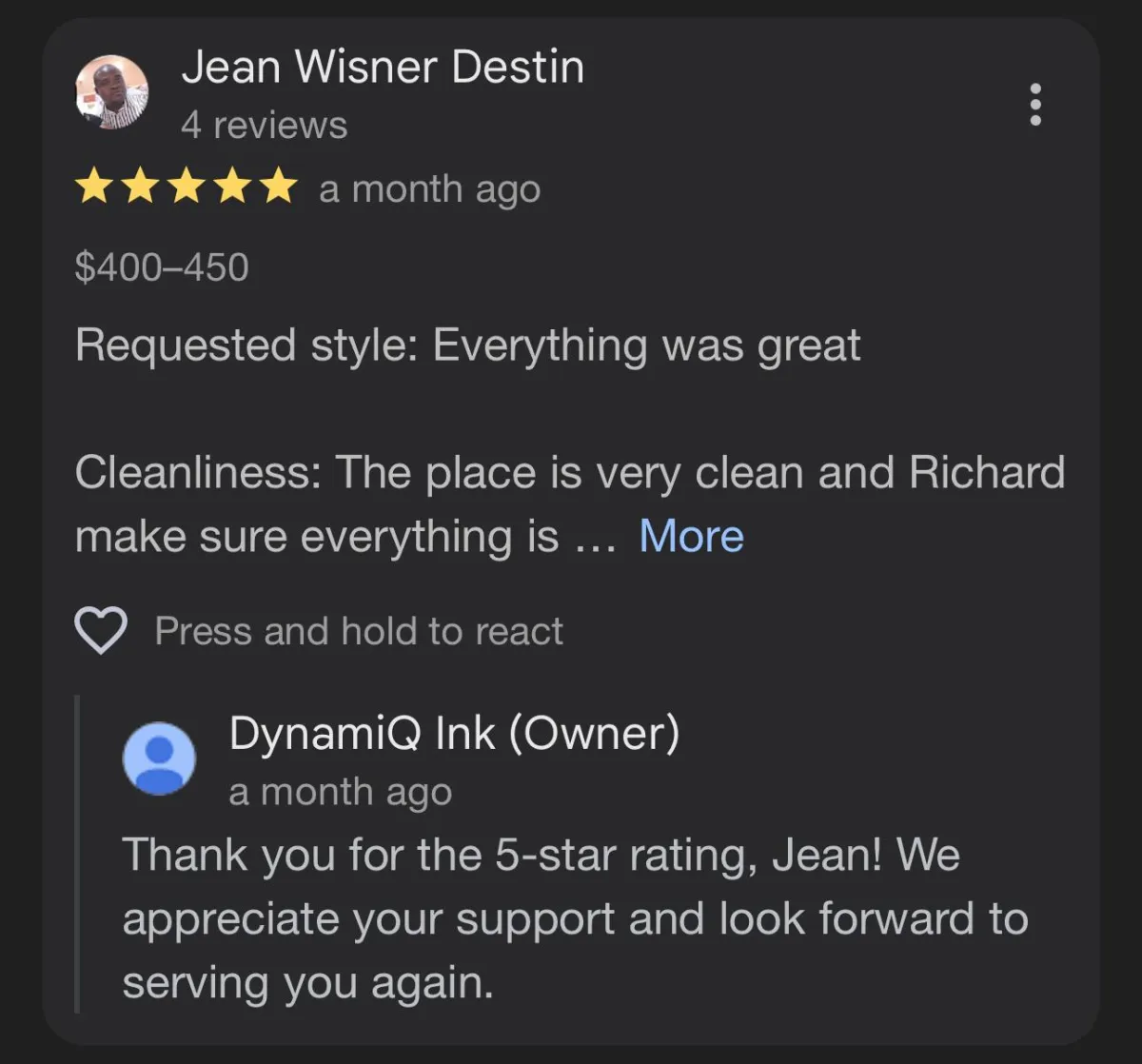Tap the heart icon to react

coord(101,631)
